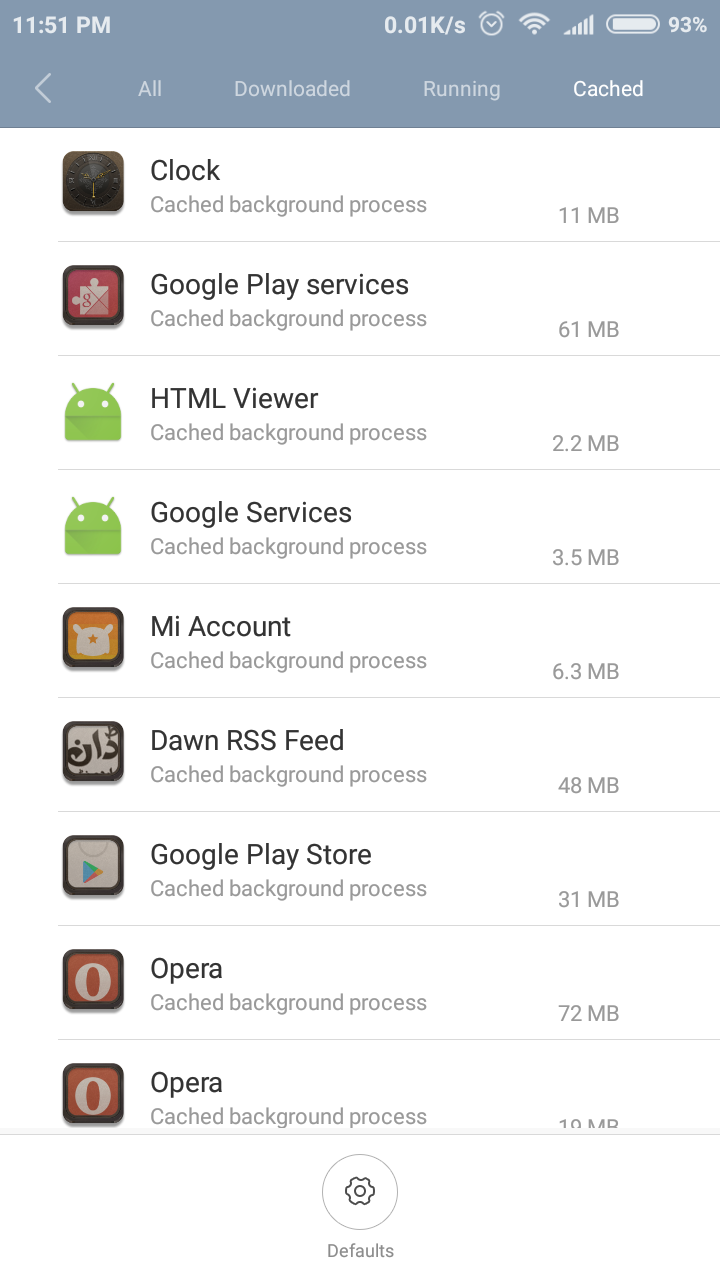Open the 72 MB Opera process
Image resolution: width=720 pixels, height=1280 pixels.
coord(360,983)
